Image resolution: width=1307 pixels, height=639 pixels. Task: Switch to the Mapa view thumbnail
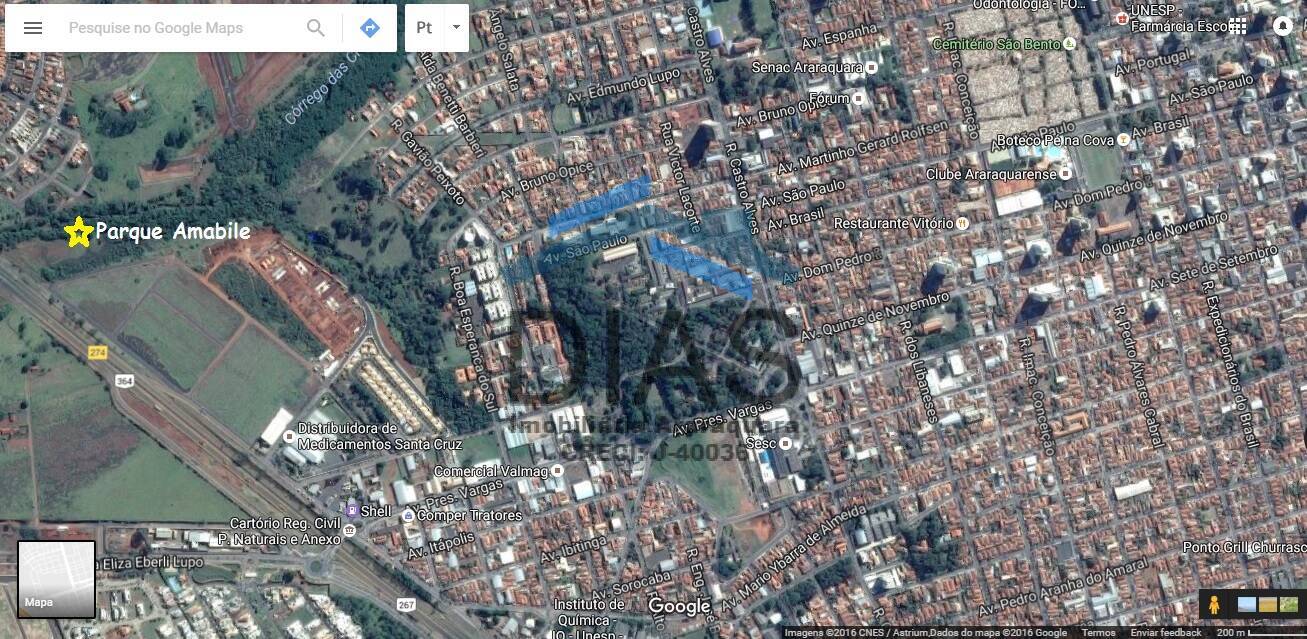tap(56, 580)
